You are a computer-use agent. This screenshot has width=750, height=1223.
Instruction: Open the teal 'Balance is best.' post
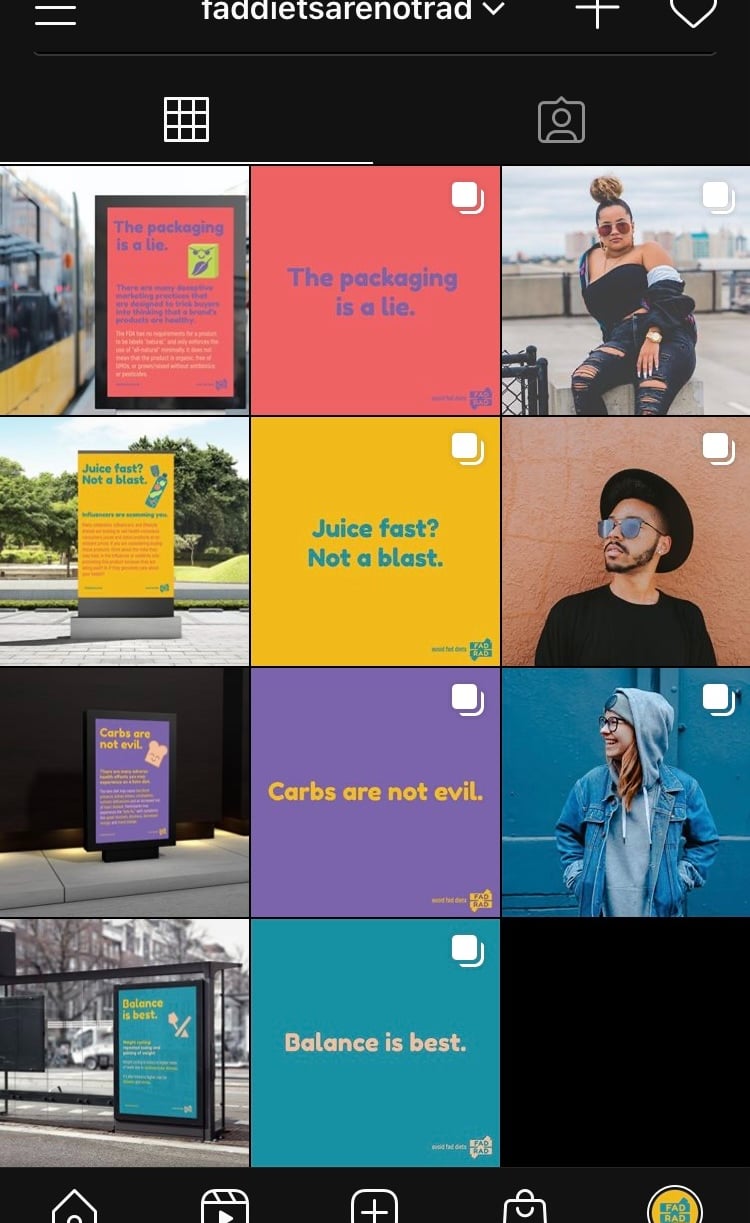point(375,1043)
